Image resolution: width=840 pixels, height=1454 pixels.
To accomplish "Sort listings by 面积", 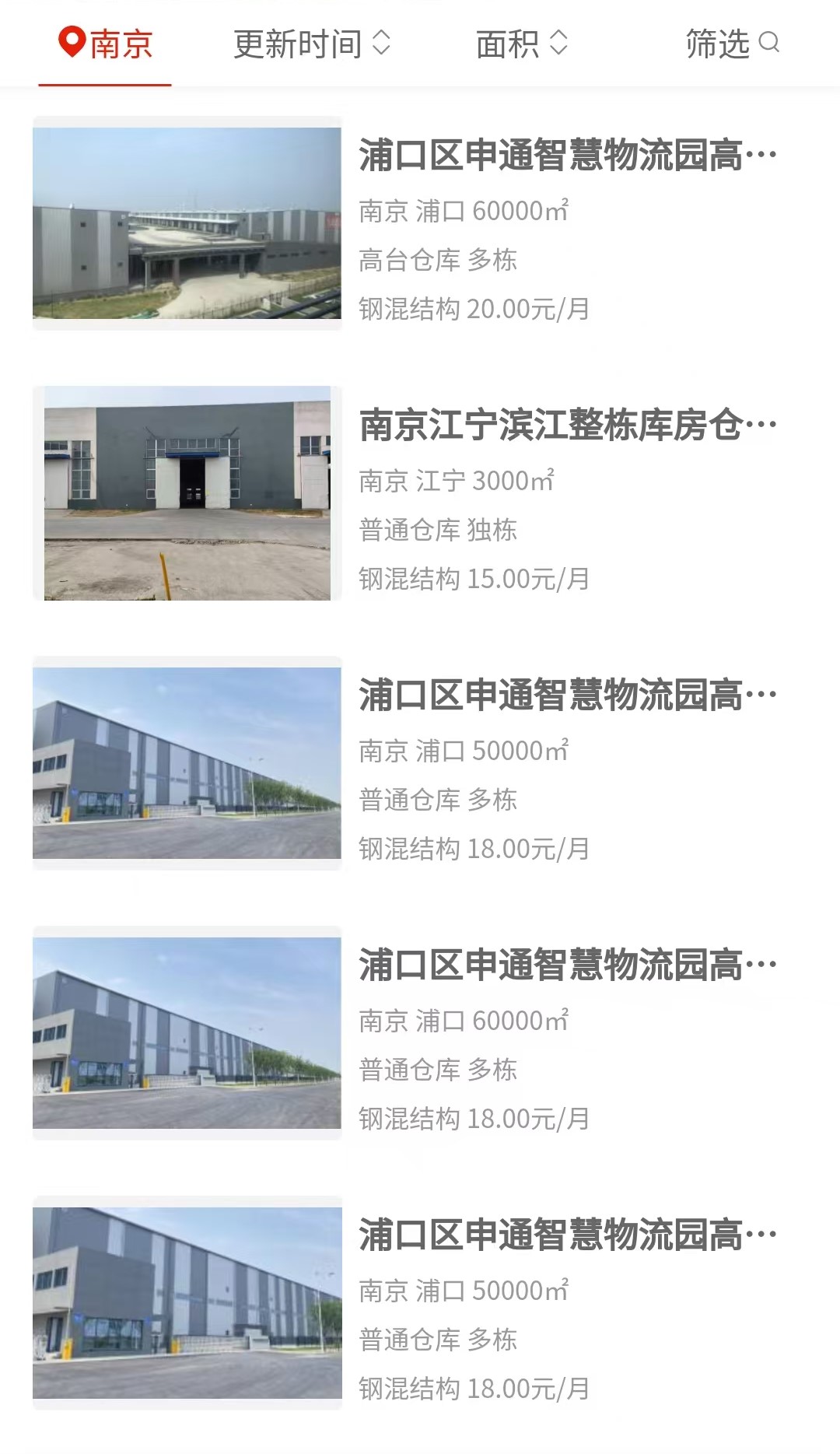I will tap(522, 44).
